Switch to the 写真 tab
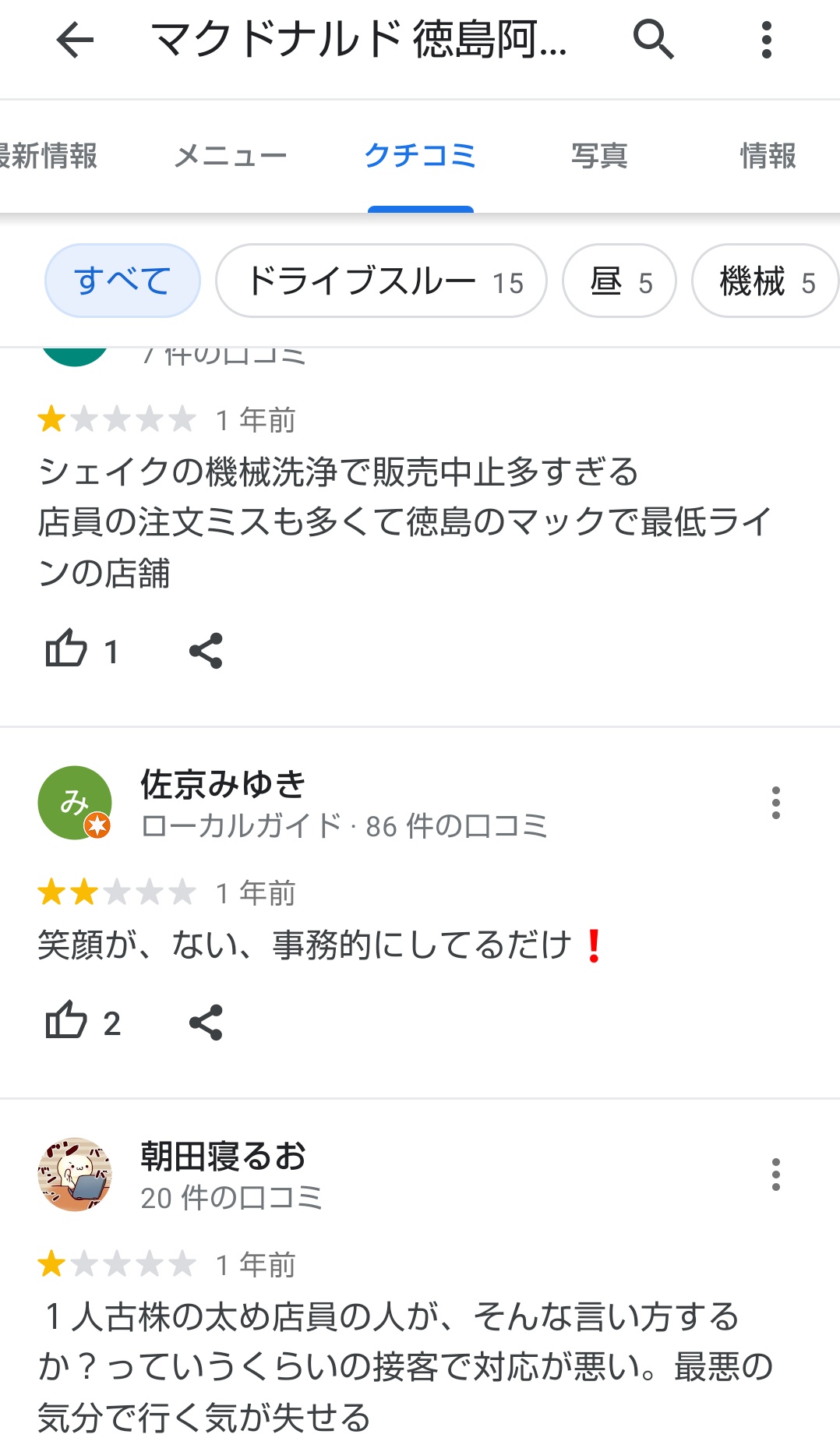840x1452 pixels. point(599,156)
